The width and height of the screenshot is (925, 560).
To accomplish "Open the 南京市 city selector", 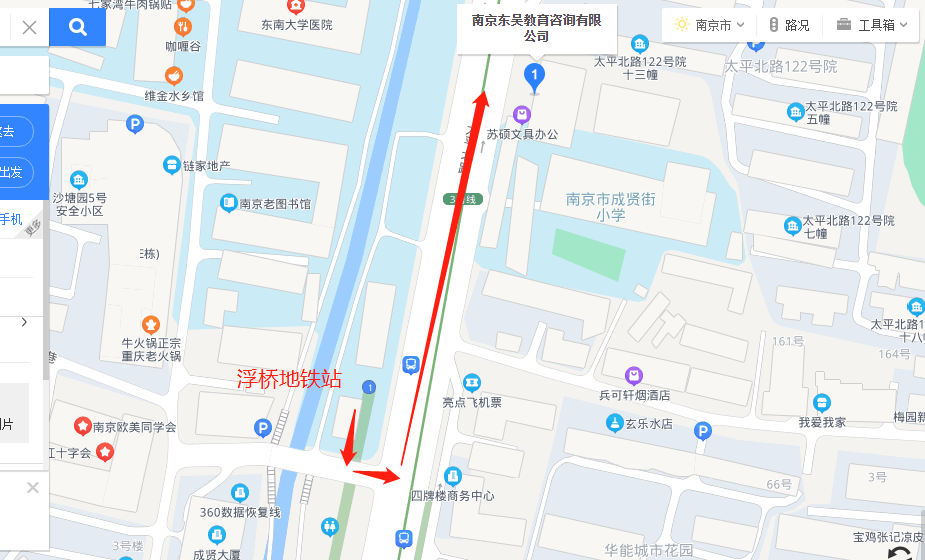I will click(x=711, y=25).
